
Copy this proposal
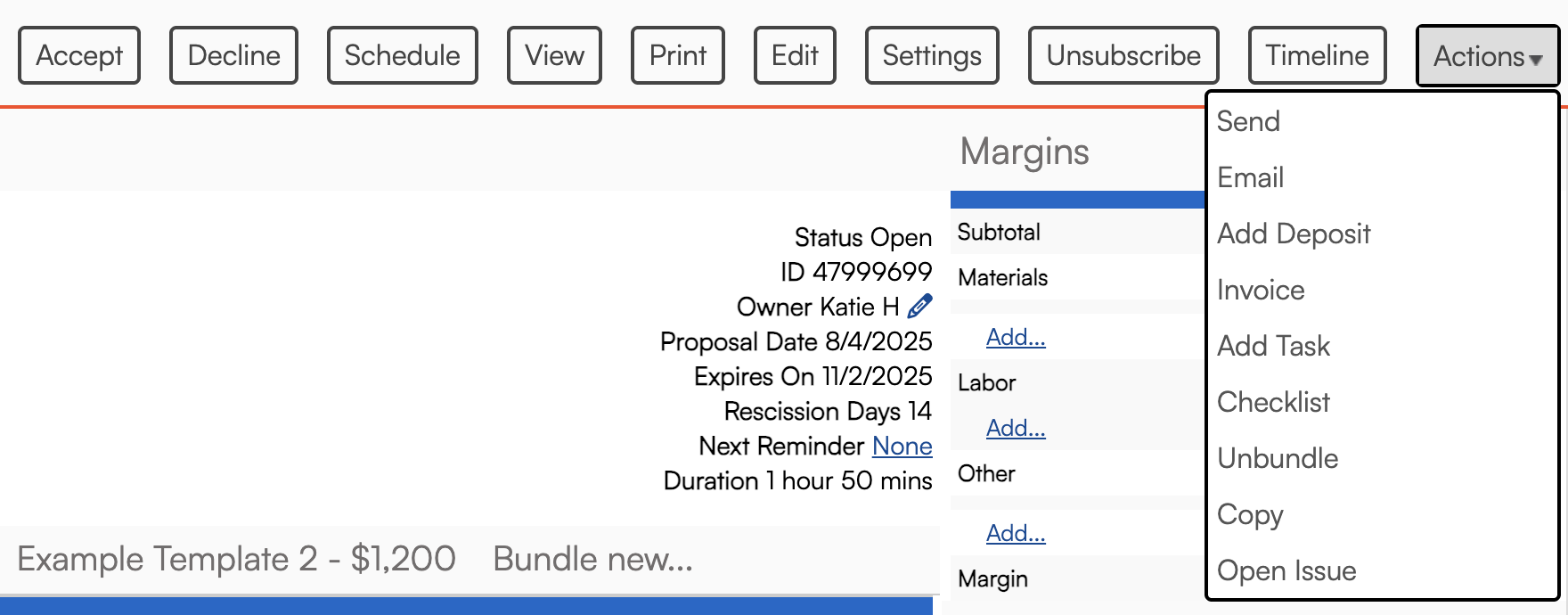pos(1250,514)
